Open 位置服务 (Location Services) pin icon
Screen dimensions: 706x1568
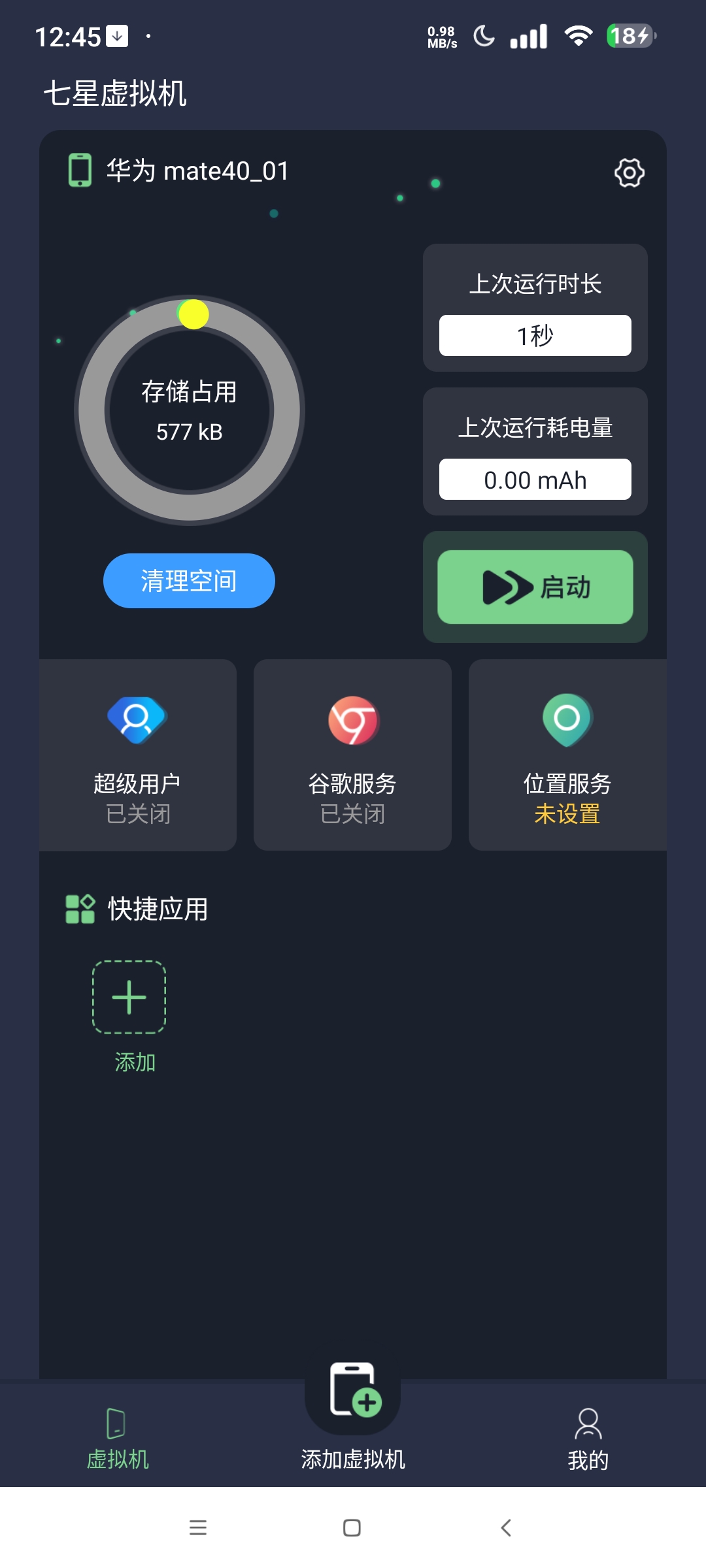566,719
